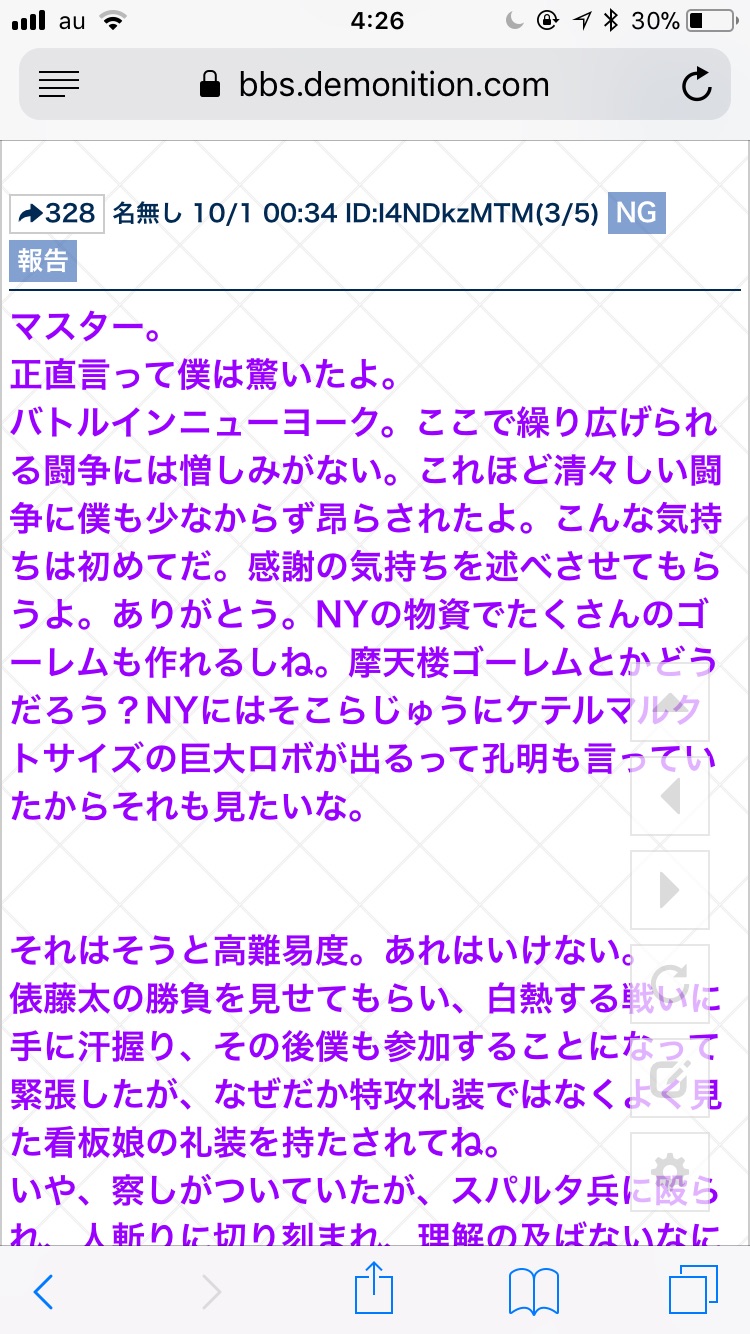The width and height of the screenshot is (750, 1334).
Task: Reload the page from the address bar
Action: [696, 85]
